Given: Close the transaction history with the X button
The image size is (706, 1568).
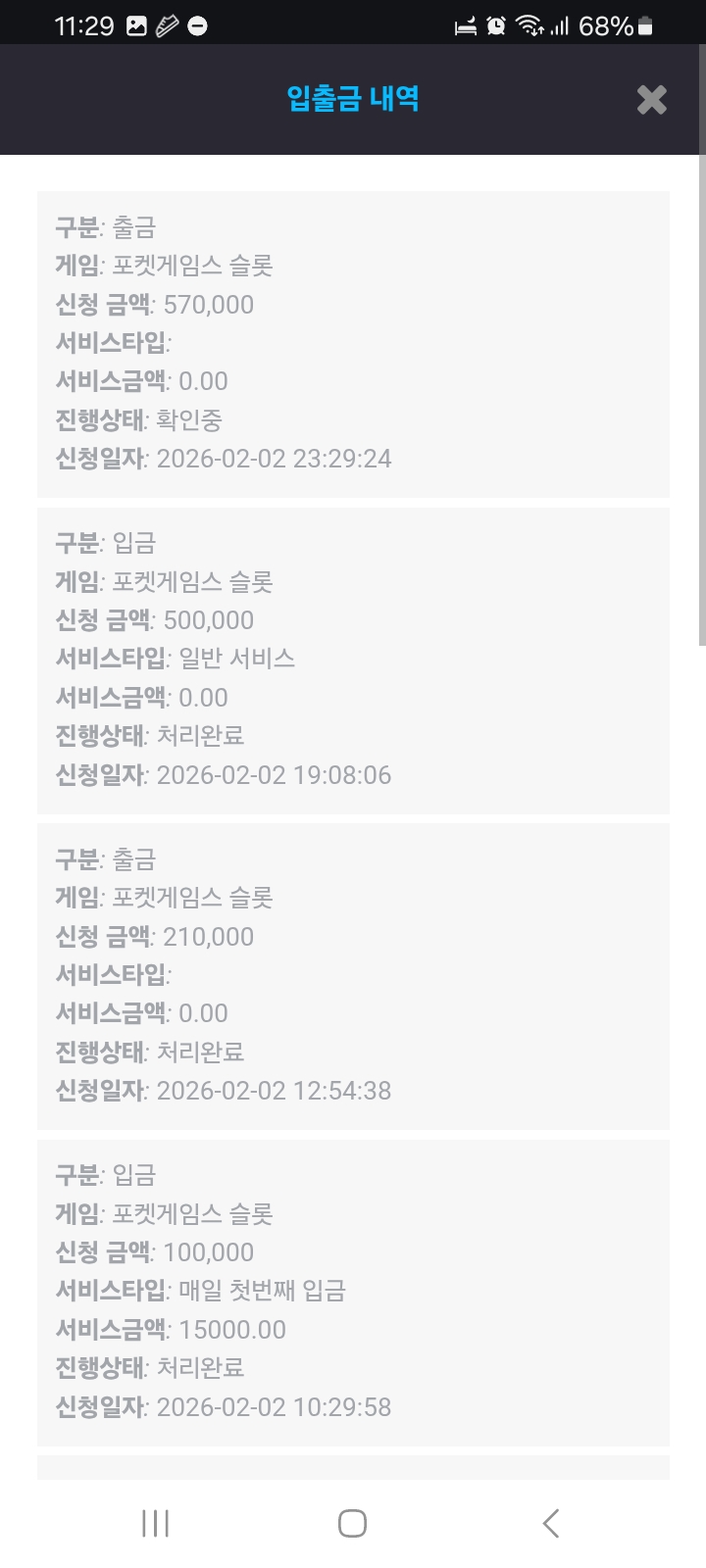Looking at the screenshot, I should coord(650,101).
